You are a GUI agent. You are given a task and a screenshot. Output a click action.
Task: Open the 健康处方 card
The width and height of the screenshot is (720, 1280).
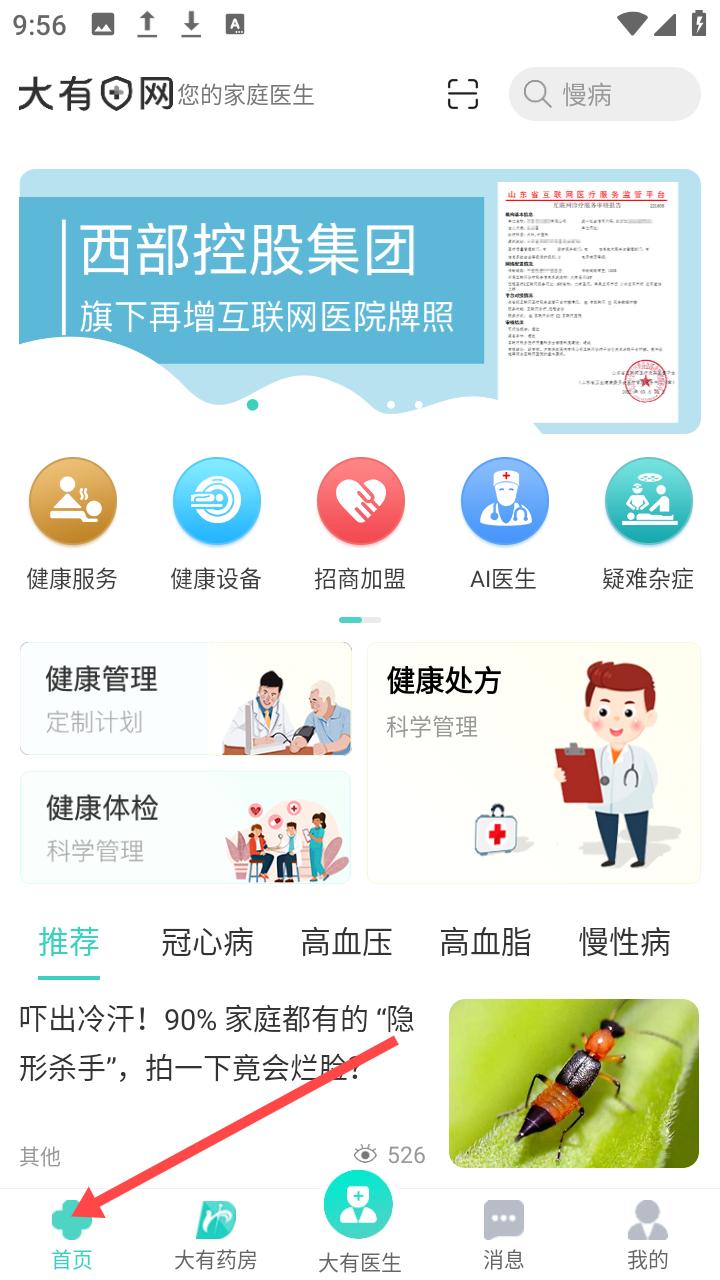pyautogui.click(x=533, y=763)
